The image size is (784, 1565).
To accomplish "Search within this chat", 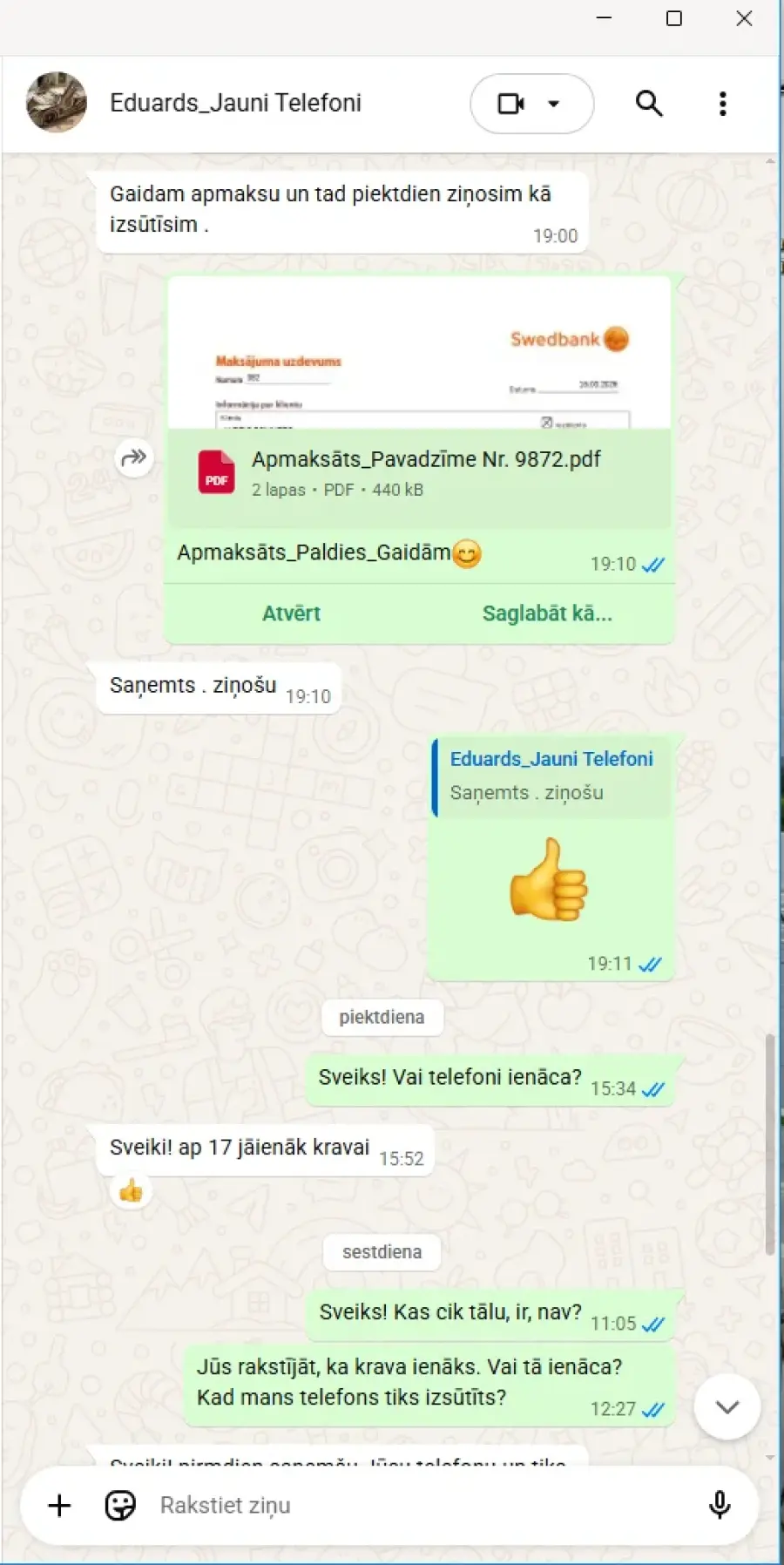I will (x=649, y=104).
